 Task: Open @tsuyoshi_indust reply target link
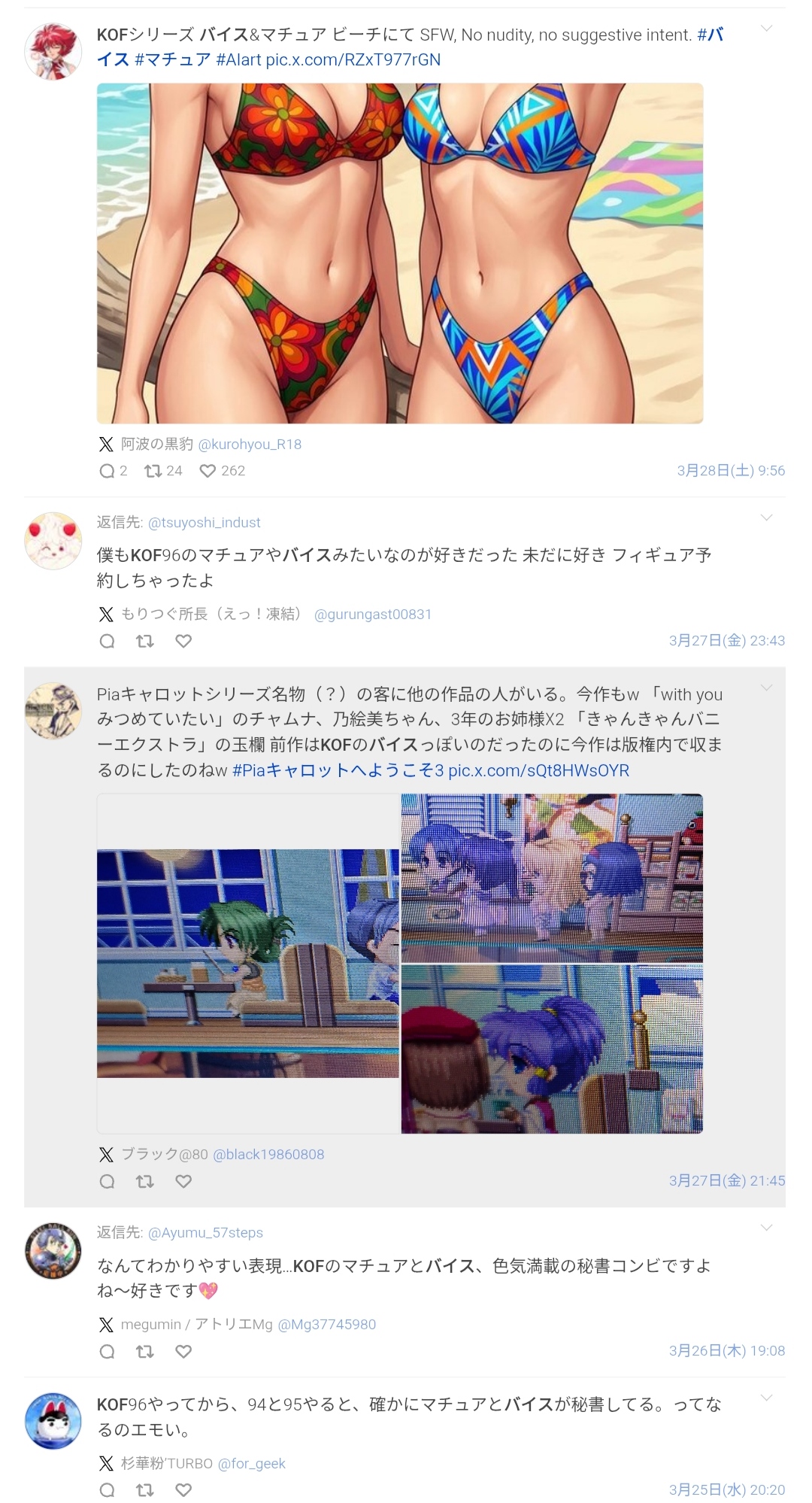point(205,522)
